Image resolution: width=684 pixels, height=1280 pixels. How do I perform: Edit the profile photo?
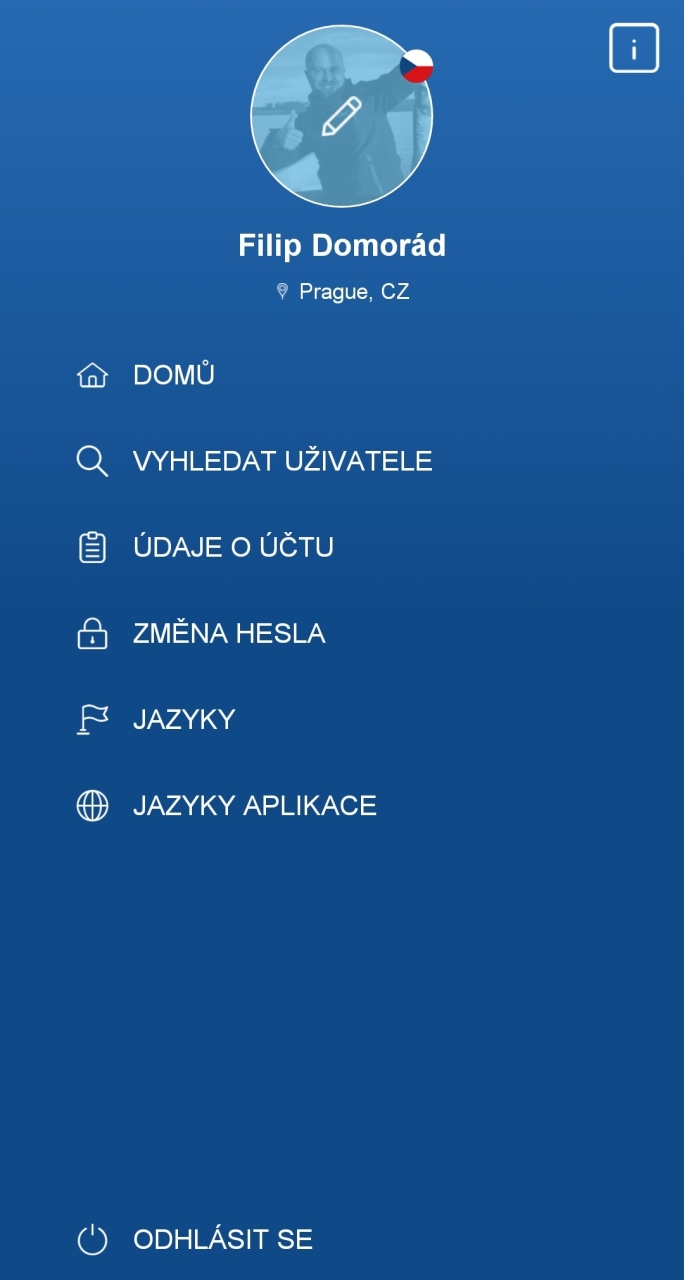[341, 117]
